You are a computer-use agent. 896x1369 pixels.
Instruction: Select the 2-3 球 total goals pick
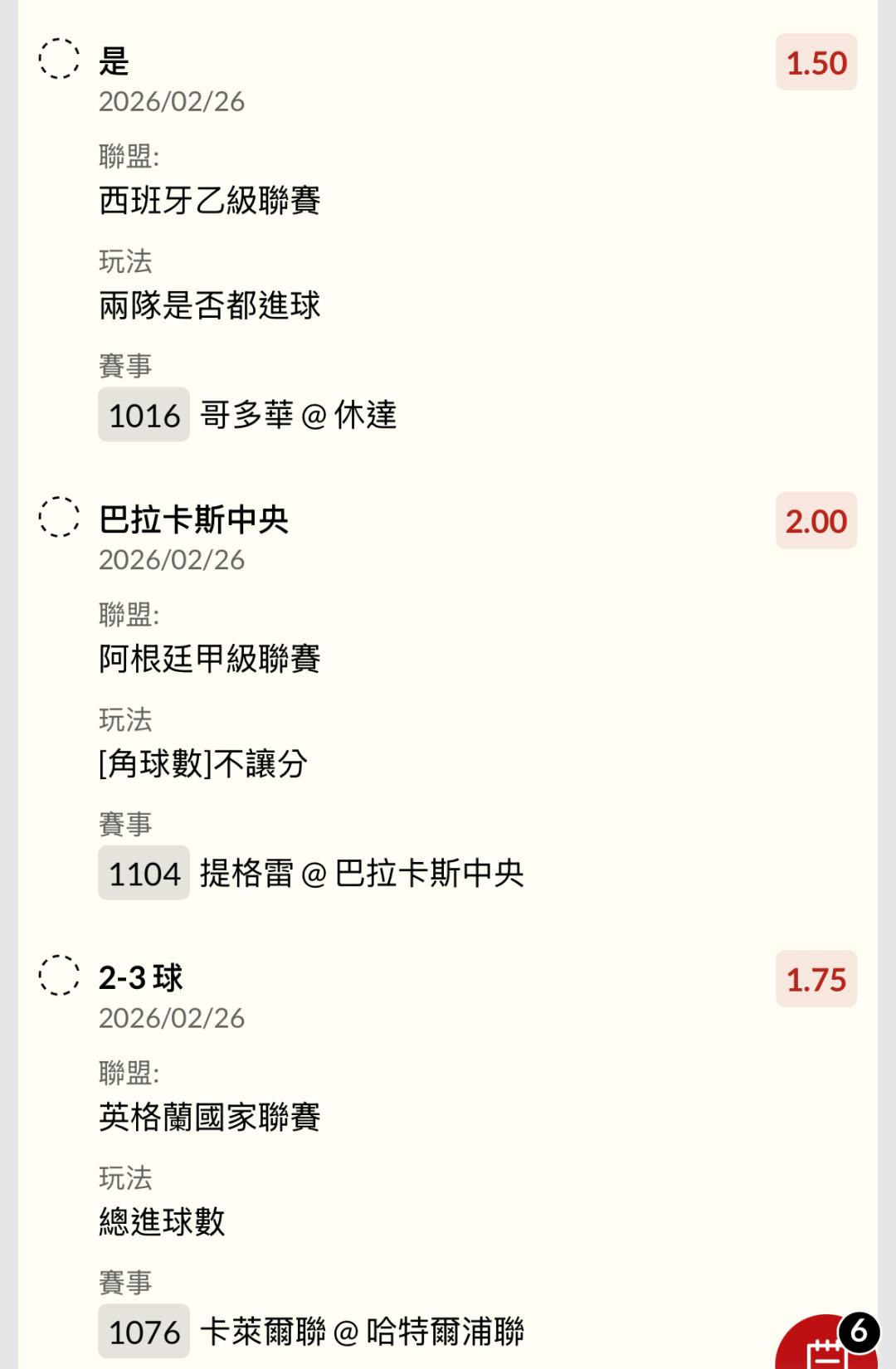59,976
